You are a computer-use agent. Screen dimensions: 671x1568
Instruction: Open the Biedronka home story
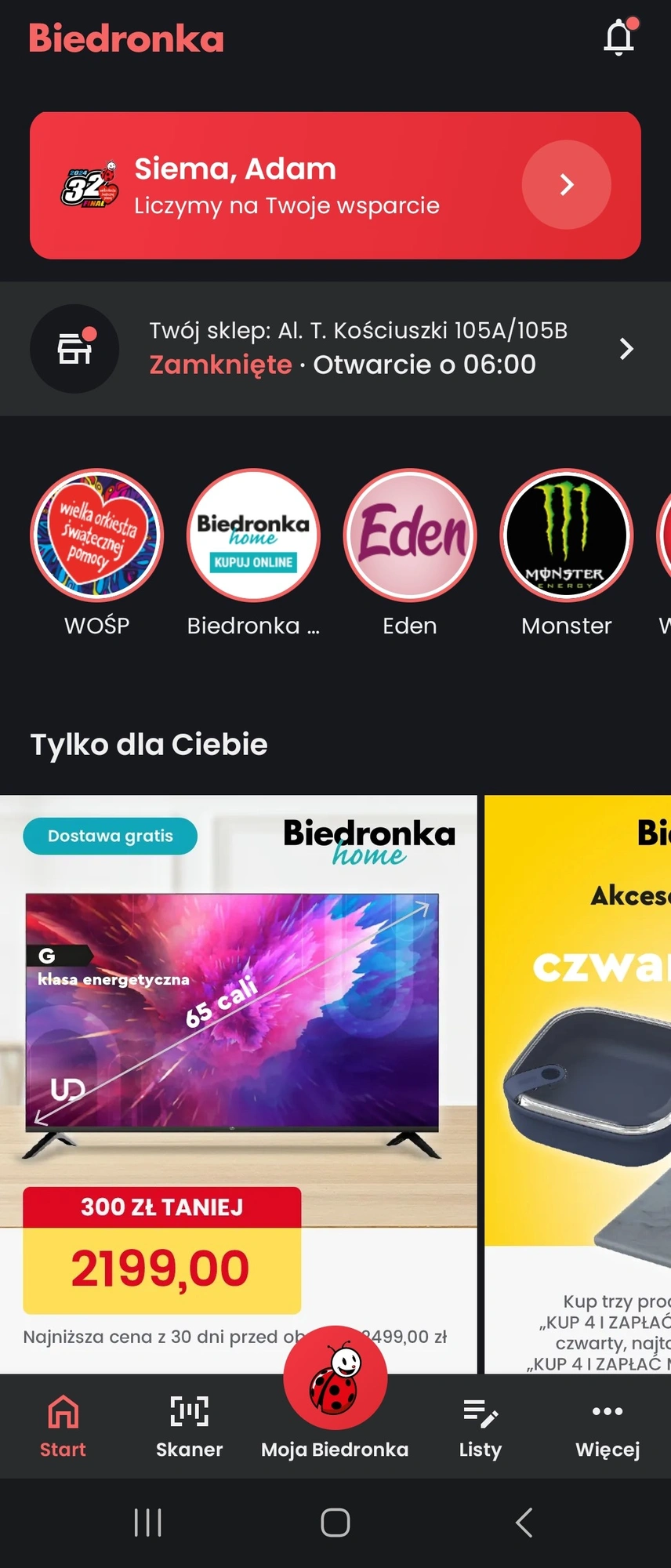(253, 535)
